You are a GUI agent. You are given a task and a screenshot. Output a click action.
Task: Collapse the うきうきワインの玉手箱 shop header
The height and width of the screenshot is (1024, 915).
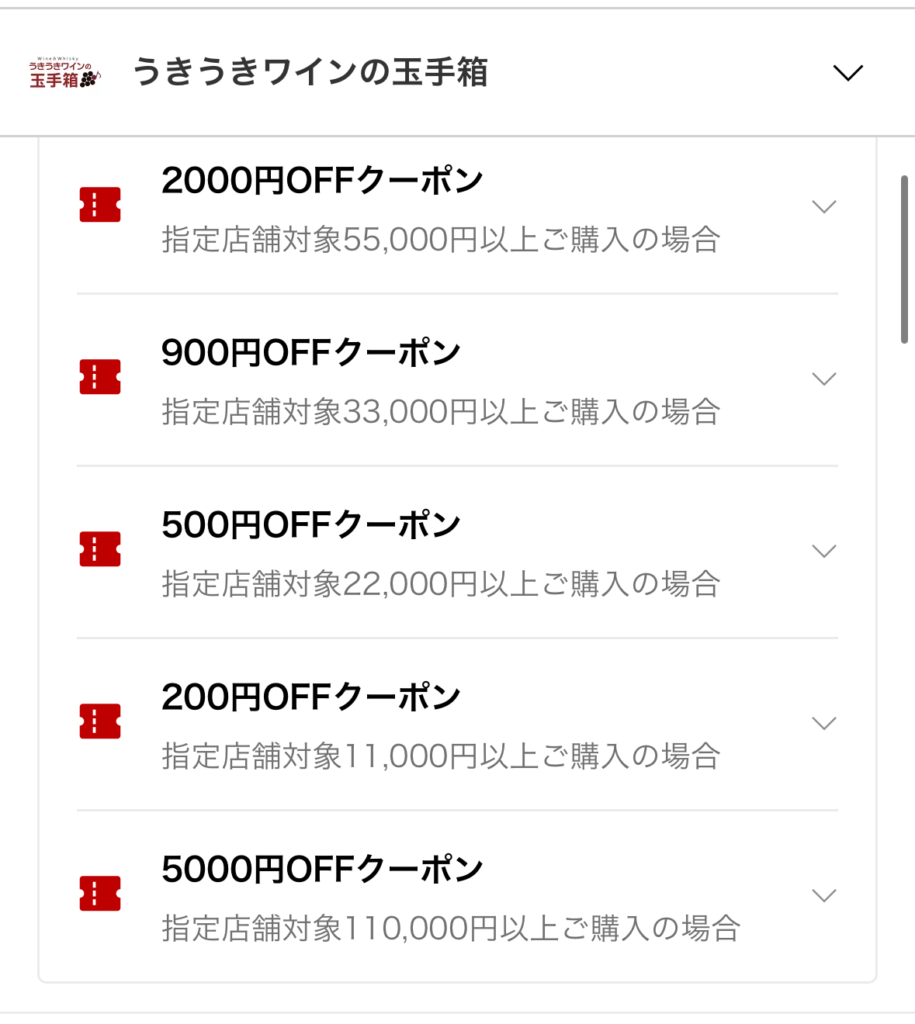[846, 73]
